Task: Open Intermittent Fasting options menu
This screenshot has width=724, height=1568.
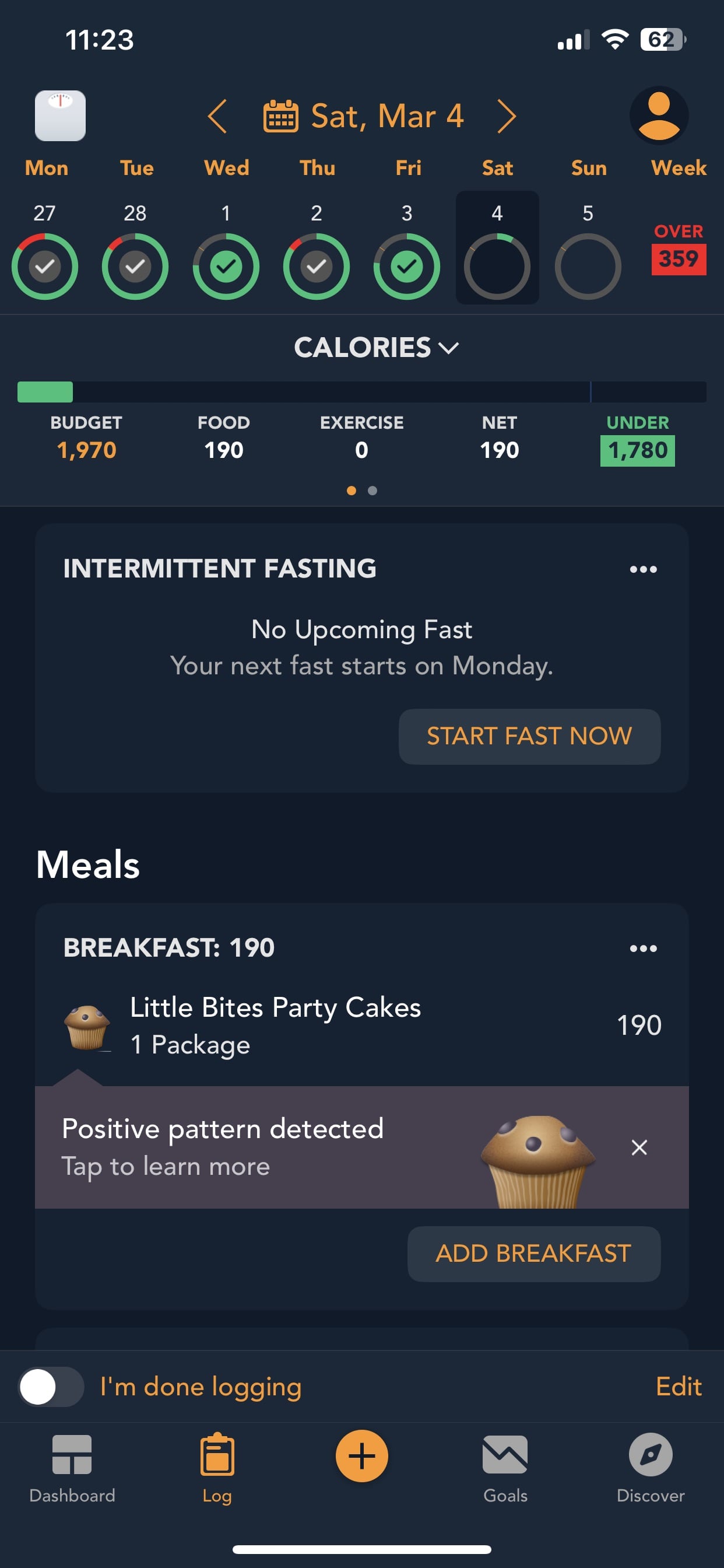Action: click(643, 569)
